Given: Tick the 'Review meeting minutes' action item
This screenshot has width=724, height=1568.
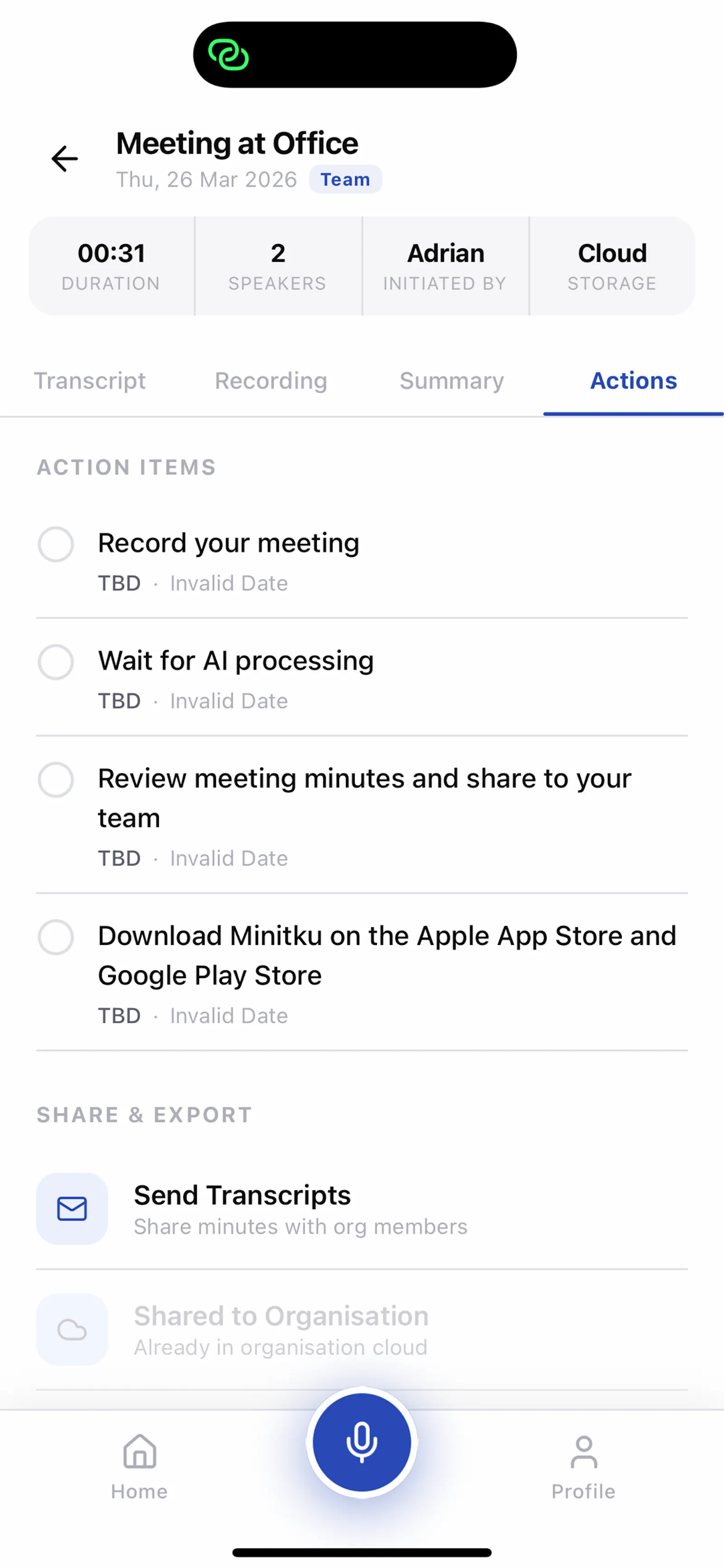Looking at the screenshot, I should (56, 780).
